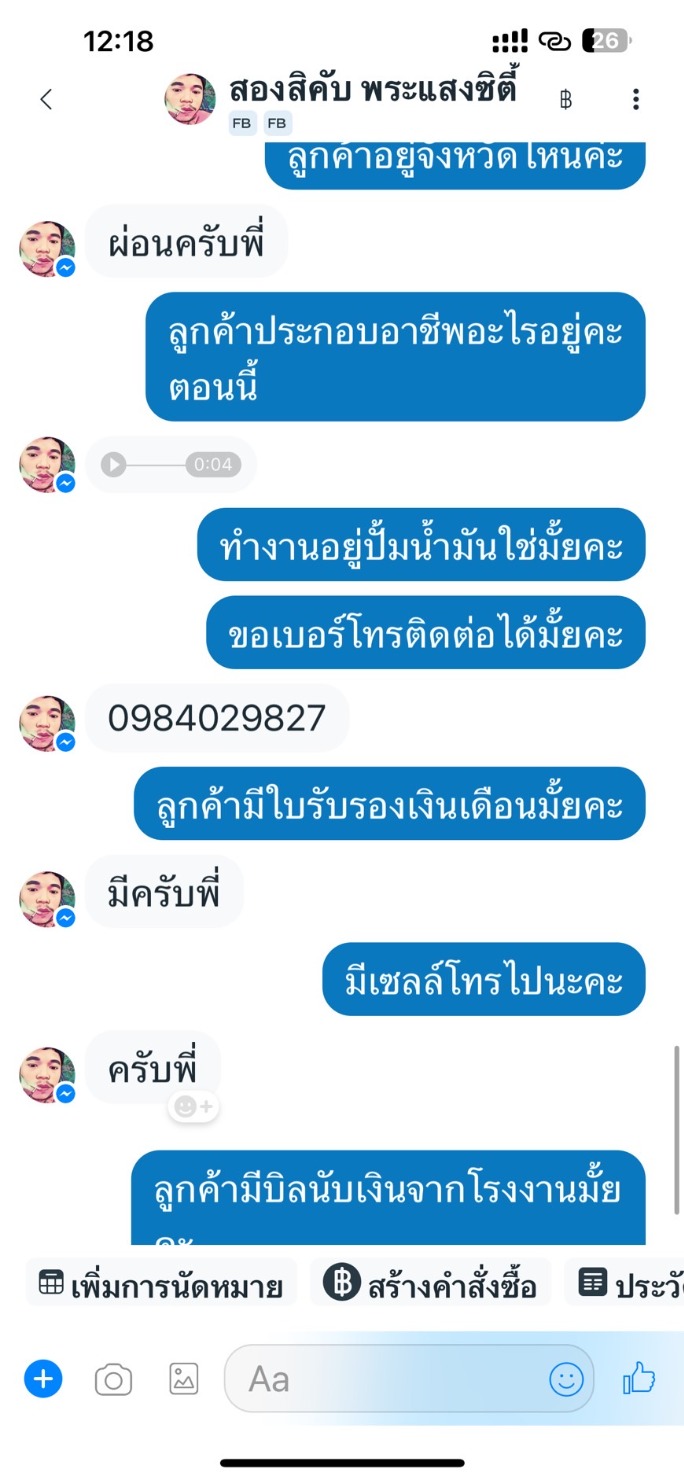Open the emoji picker in message box
Viewport: 684px width, 1480px height.
tap(566, 1380)
